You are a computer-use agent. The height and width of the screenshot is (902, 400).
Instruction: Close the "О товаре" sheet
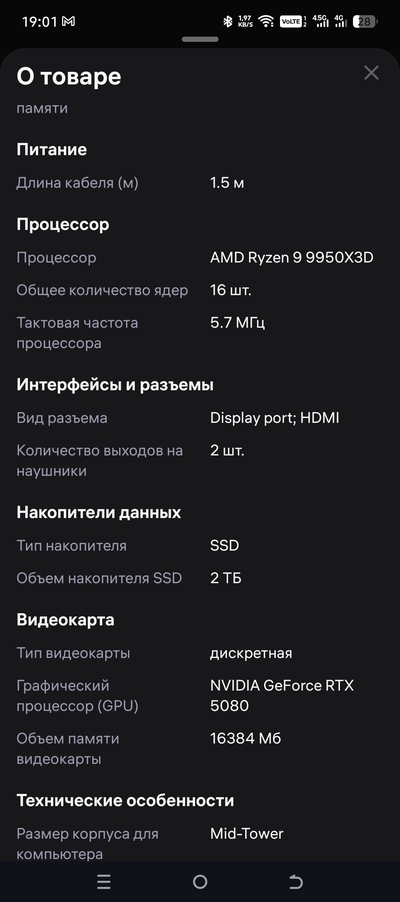pyautogui.click(x=371, y=73)
